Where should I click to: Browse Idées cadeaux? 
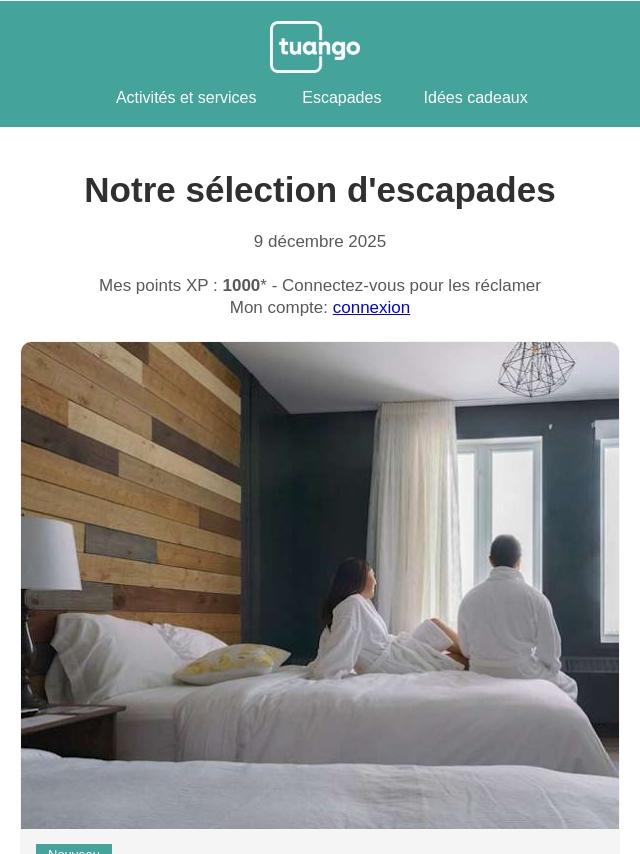(x=475, y=98)
